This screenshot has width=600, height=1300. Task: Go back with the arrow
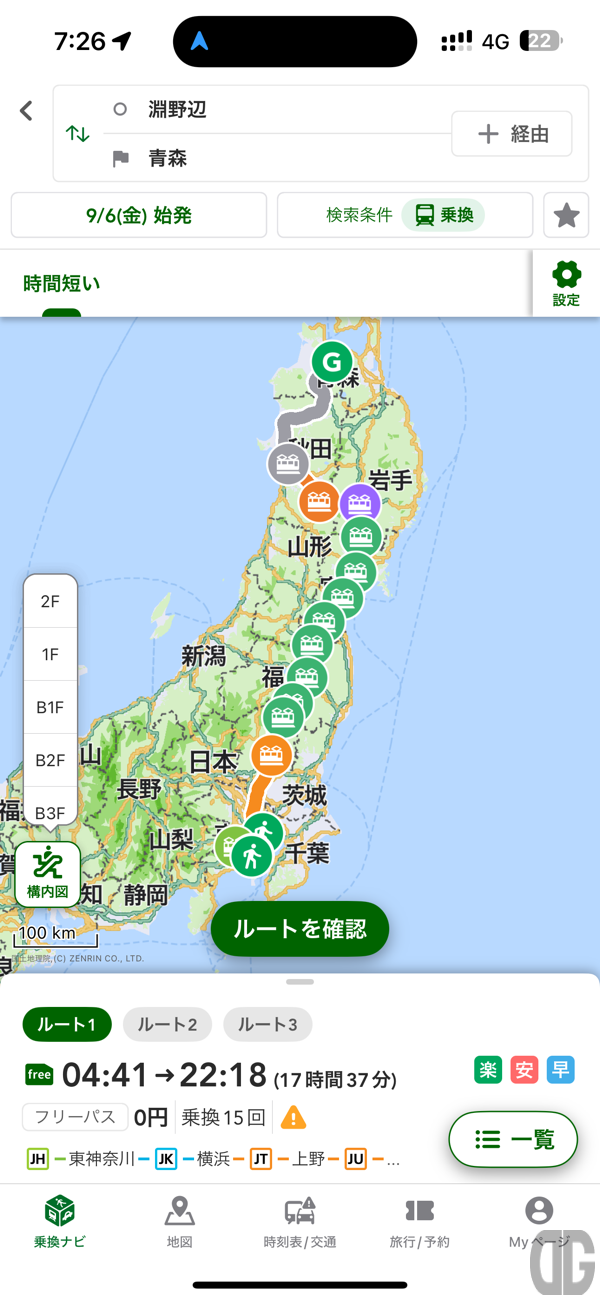click(27, 111)
